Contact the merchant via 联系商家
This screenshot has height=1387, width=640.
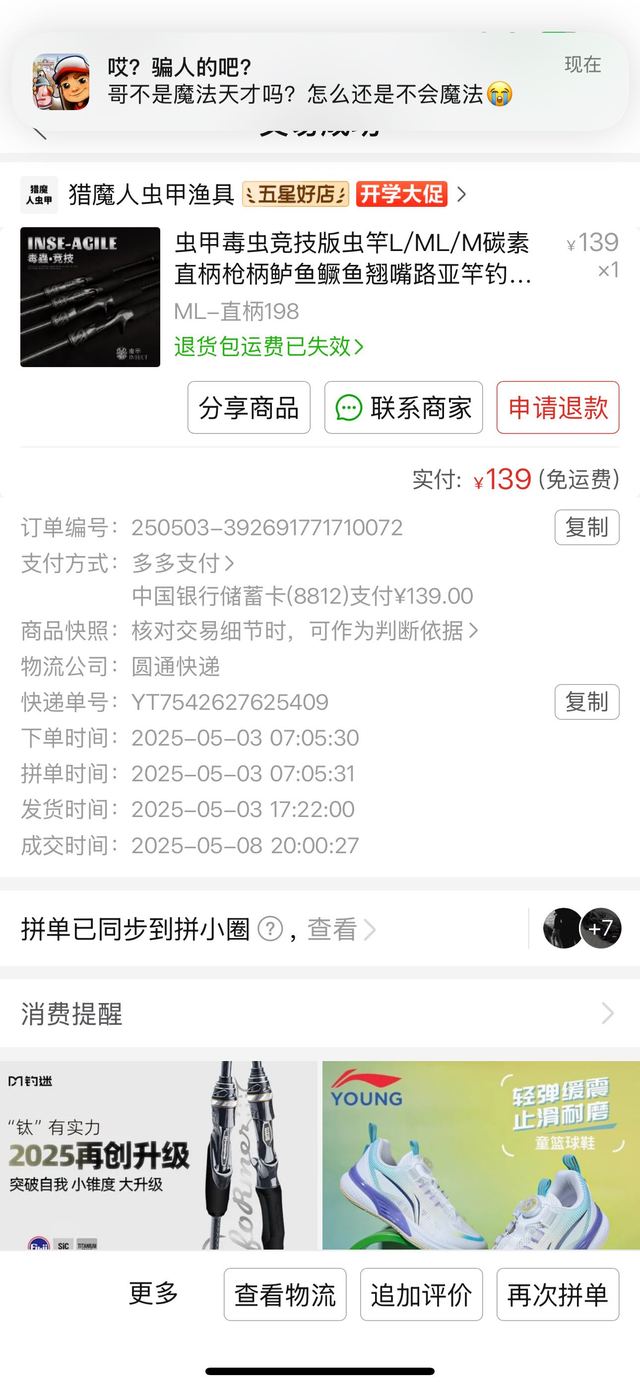(403, 408)
